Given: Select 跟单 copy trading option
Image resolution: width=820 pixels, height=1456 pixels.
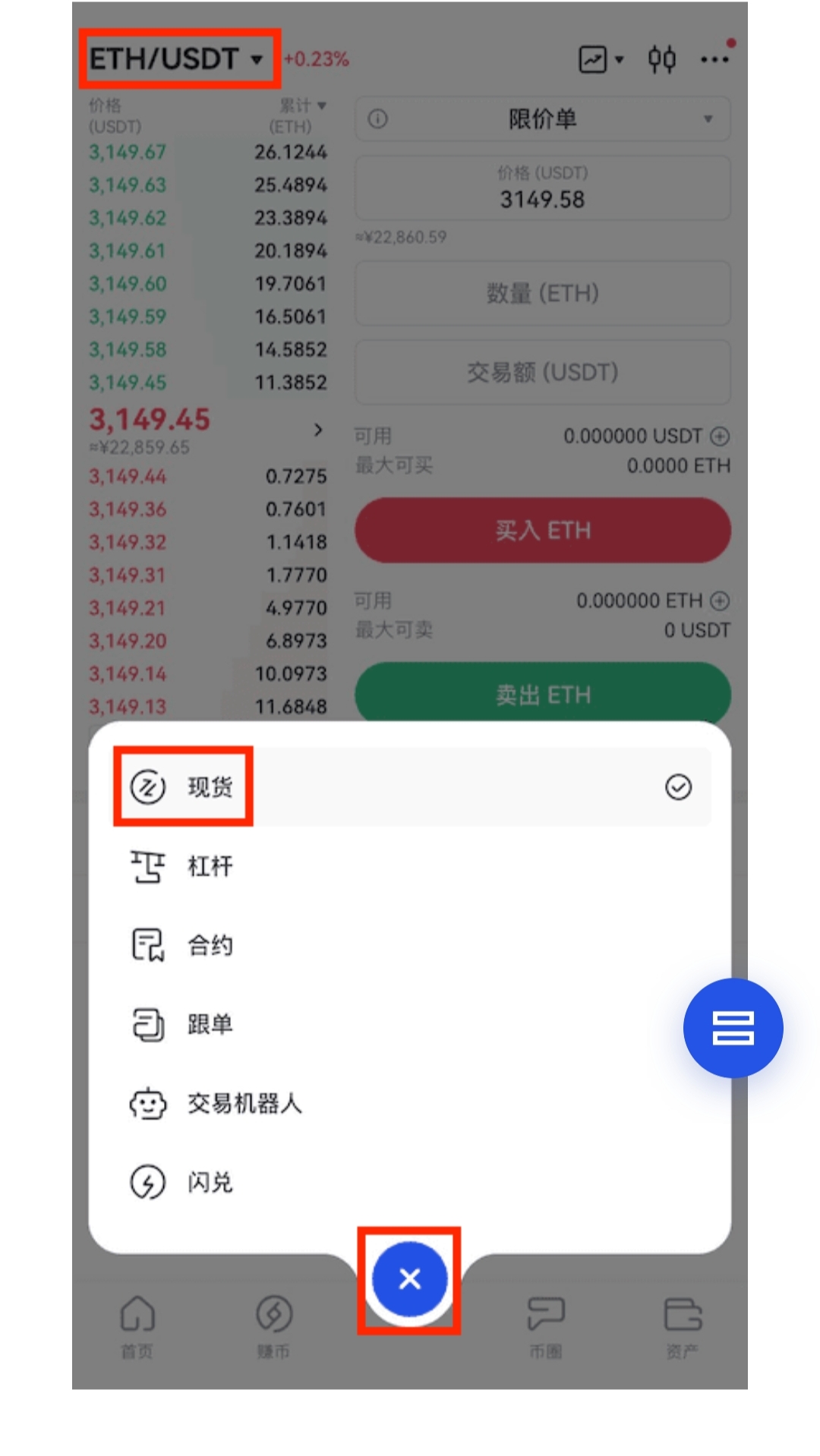Looking at the screenshot, I should tap(209, 1024).
